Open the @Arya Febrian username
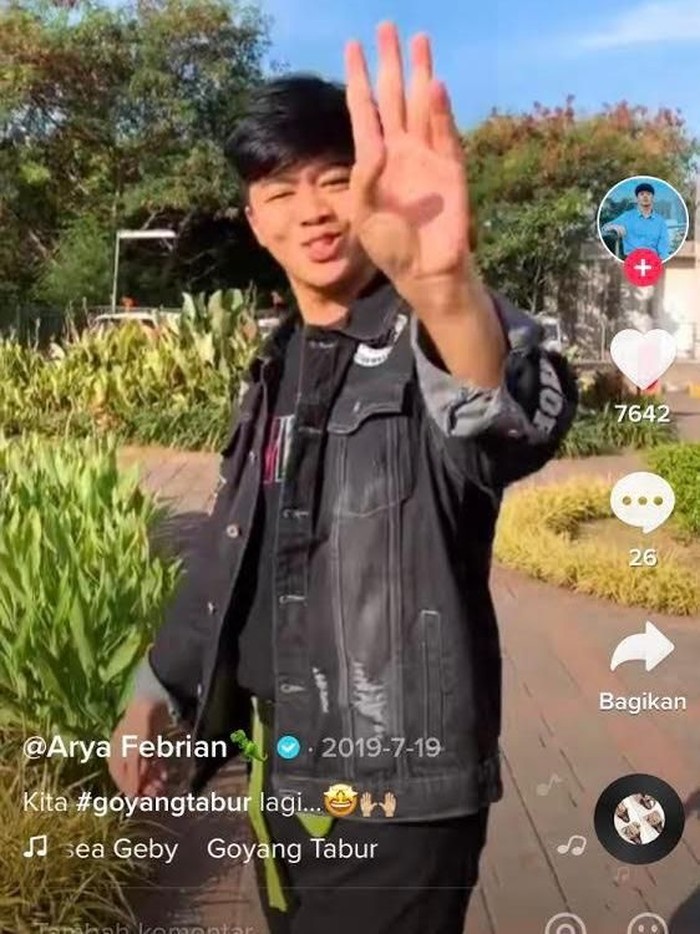Viewport: 700px width, 934px height. 125,747
